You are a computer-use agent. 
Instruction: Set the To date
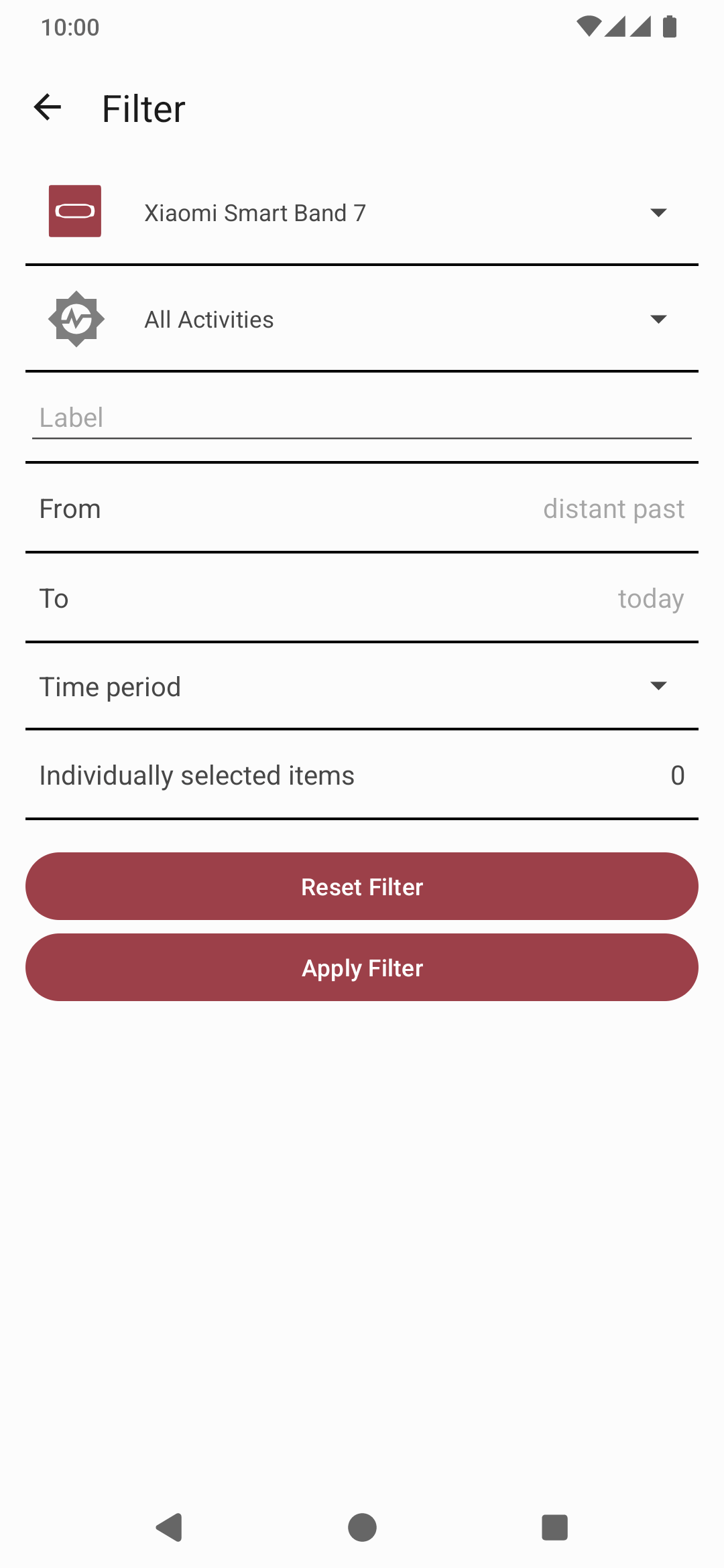coord(362,598)
